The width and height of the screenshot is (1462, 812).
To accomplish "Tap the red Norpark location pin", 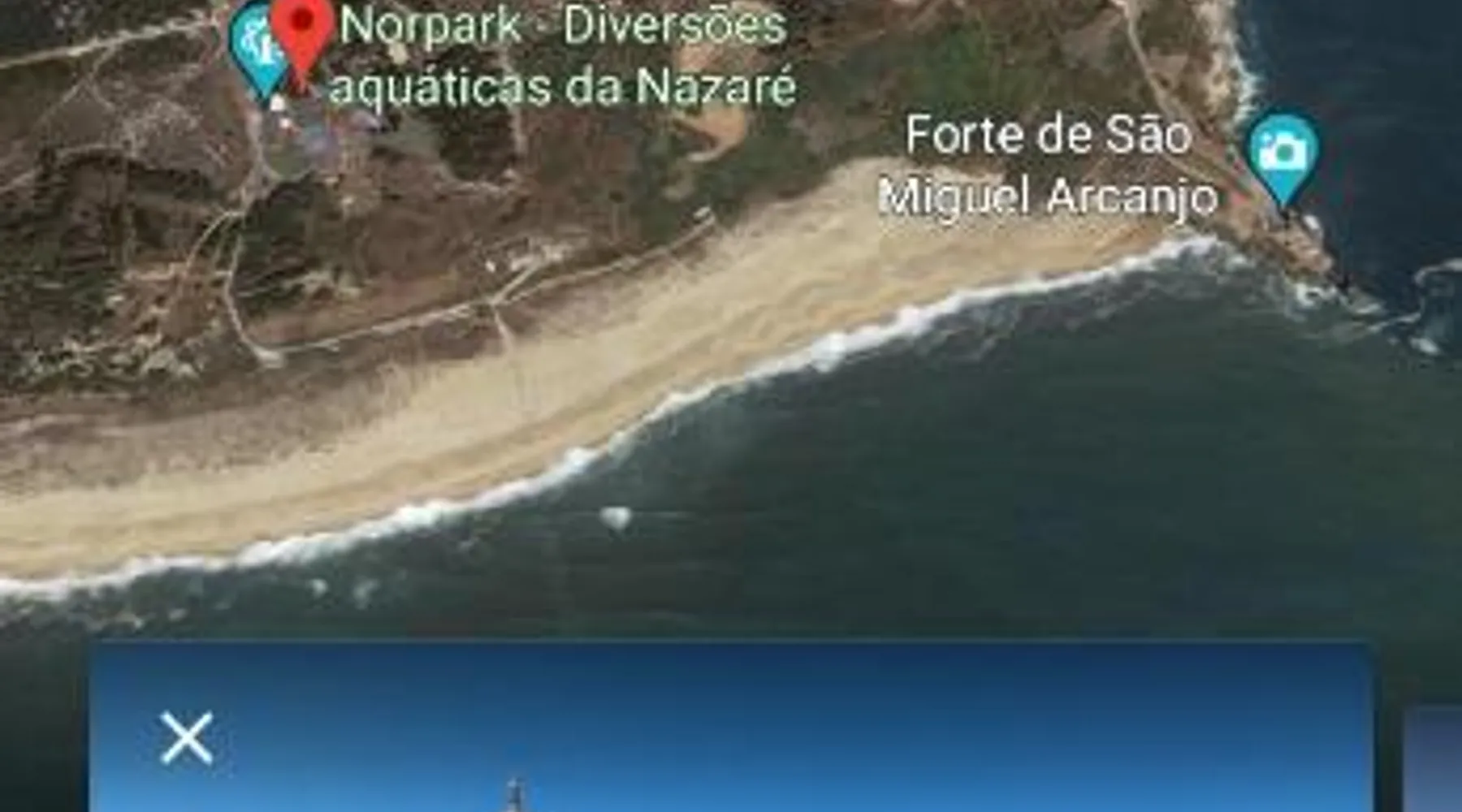I will tap(302, 32).
